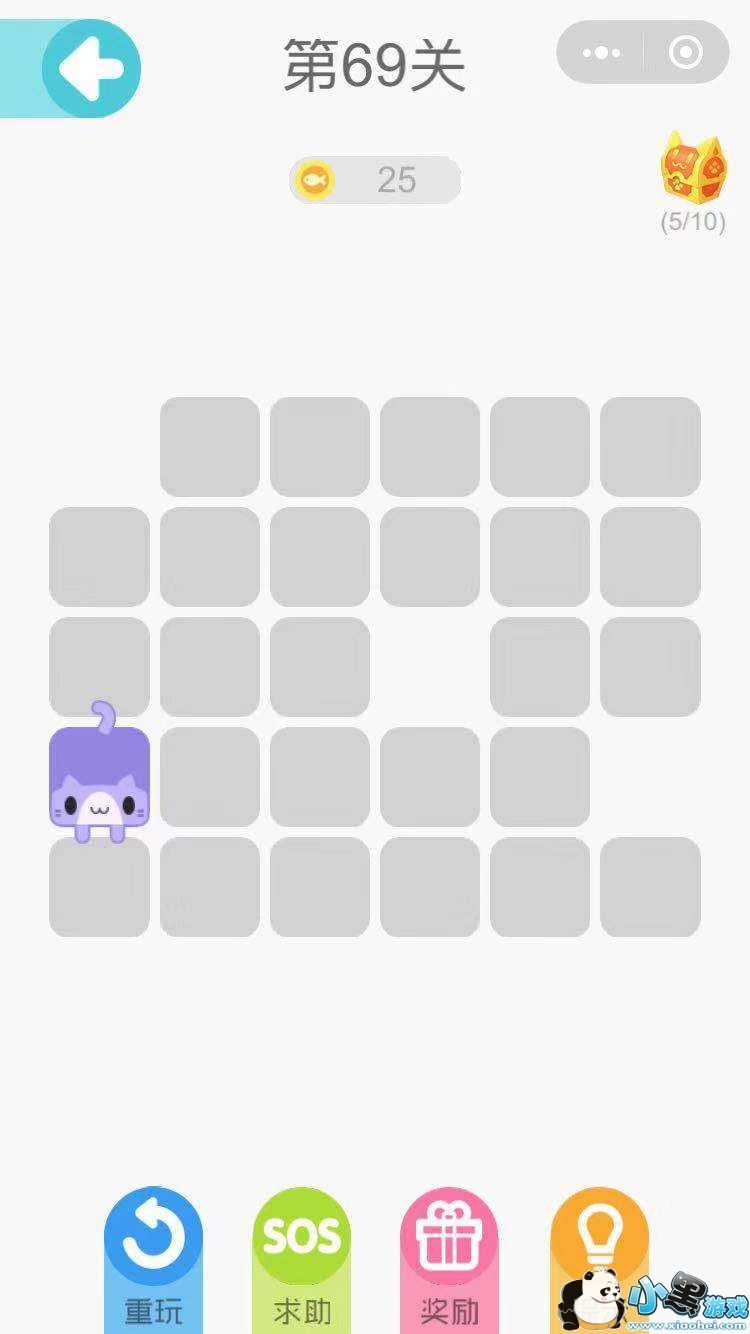750x1334 pixels.
Task: Tap the 重玩 restart button
Action: (153, 1260)
